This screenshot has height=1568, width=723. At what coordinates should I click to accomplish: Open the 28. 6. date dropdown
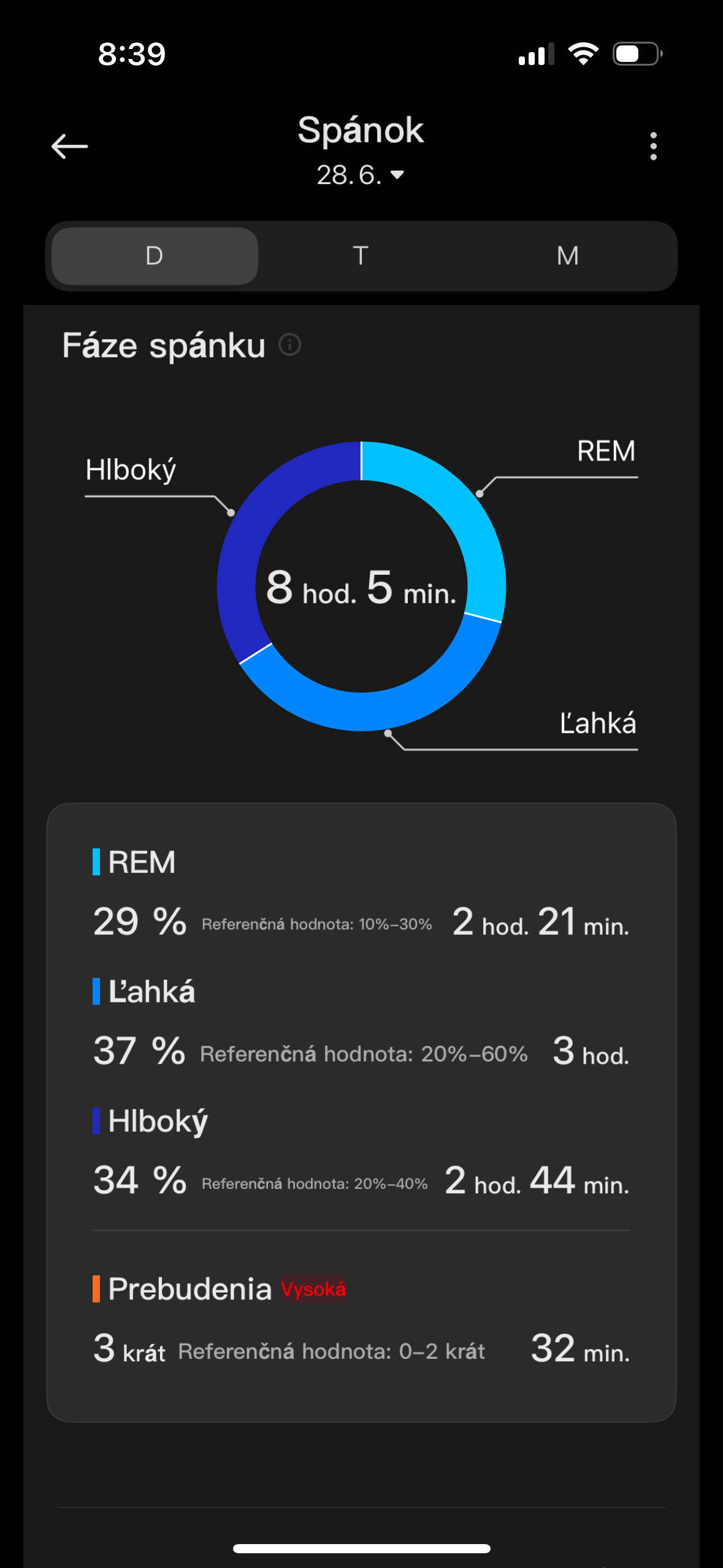click(x=361, y=175)
